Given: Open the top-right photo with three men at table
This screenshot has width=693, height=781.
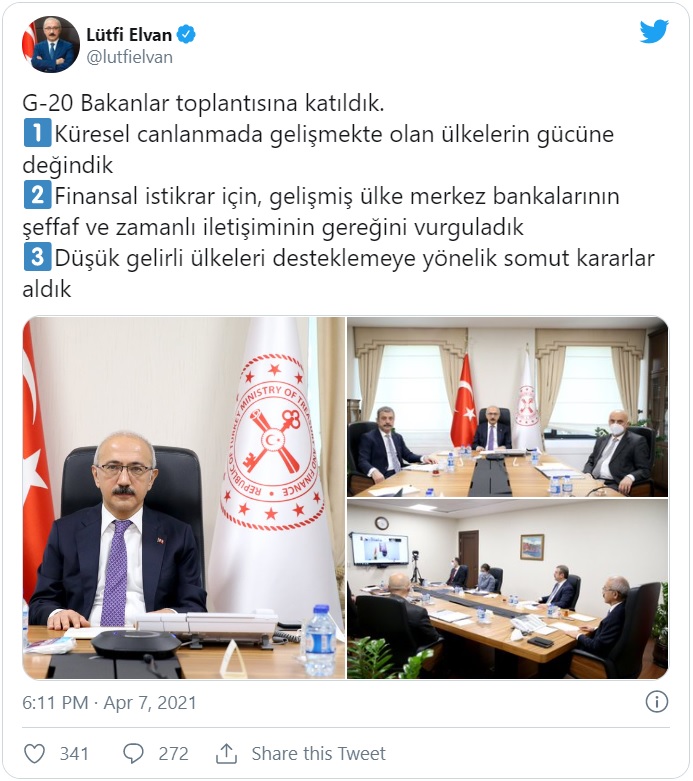Looking at the screenshot, I should pos(507,406).
